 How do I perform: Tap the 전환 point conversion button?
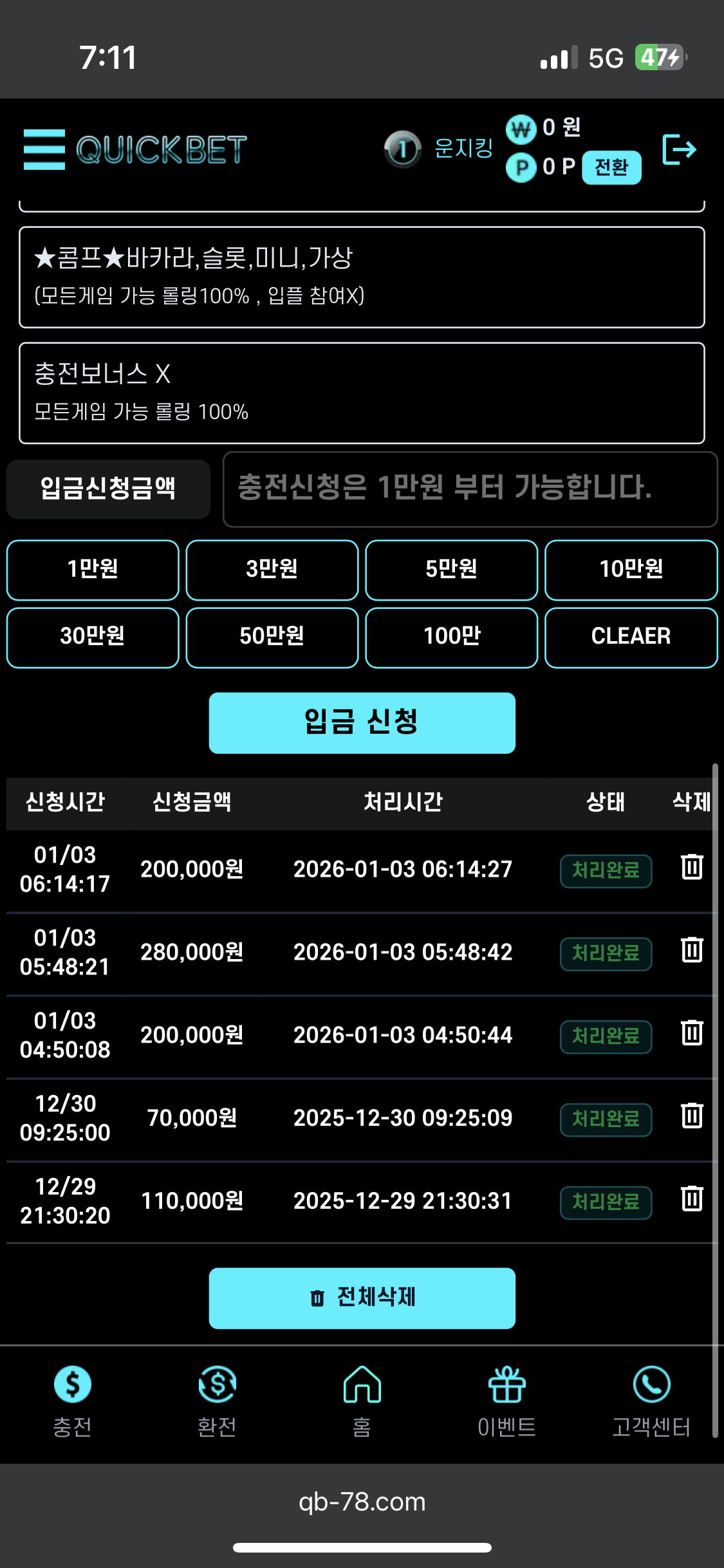click(611, 167)
